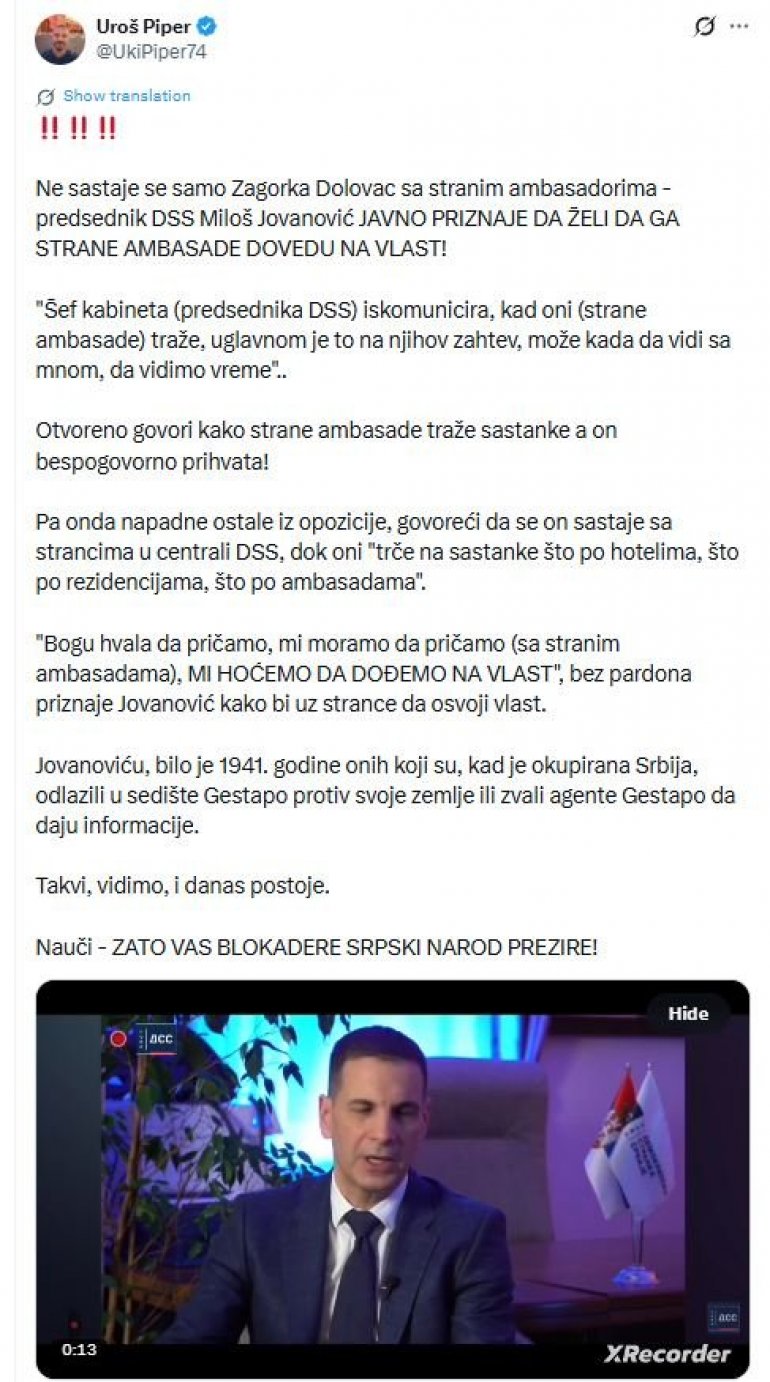Hide the video with the Hide button
The image size is (770, 1382).
pyautogui.click(x=688, y=1013)
